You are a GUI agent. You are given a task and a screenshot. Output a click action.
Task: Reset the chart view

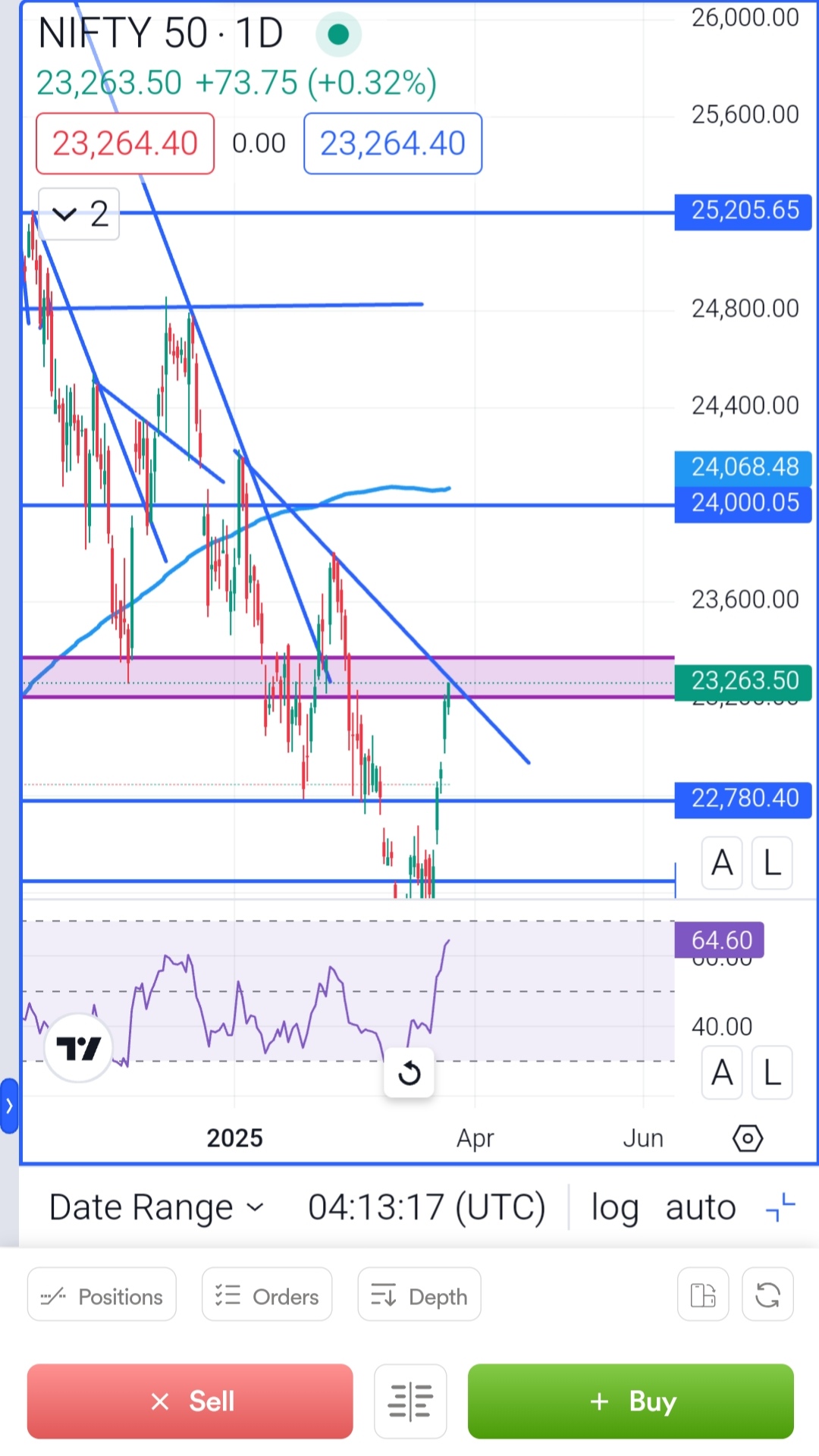coord(409,1073)
